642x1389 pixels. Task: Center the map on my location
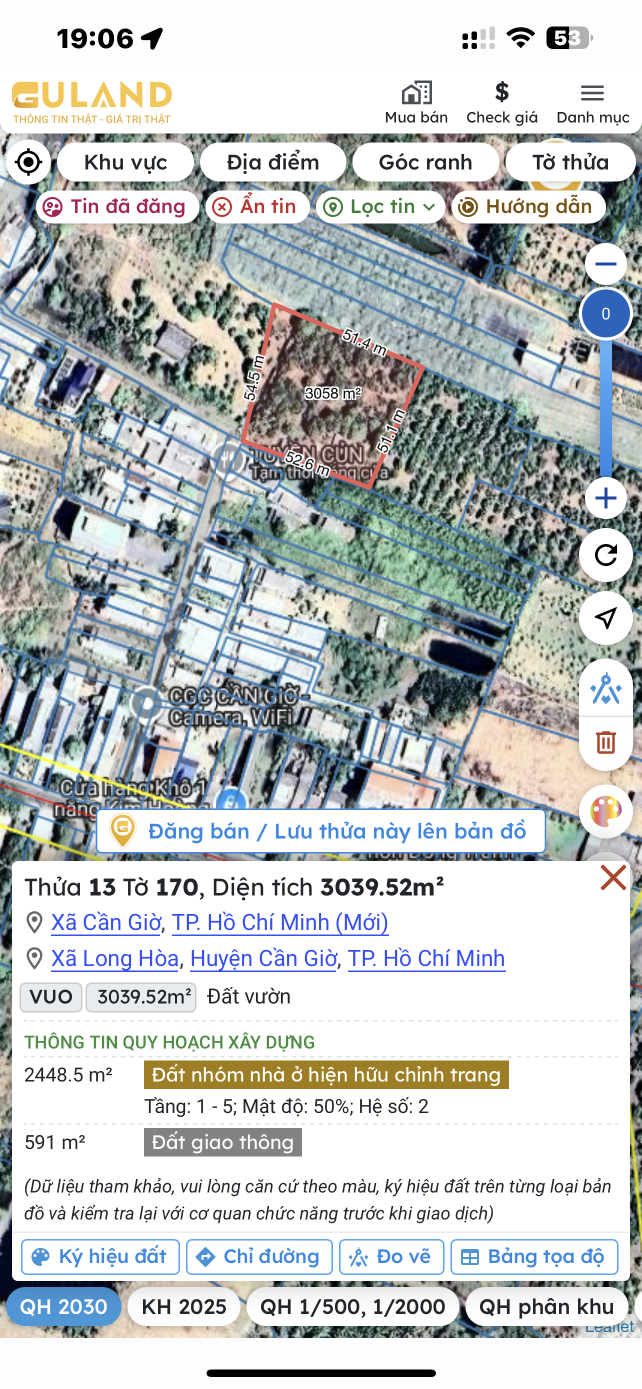pyautogui.click(x=29, y=162)
